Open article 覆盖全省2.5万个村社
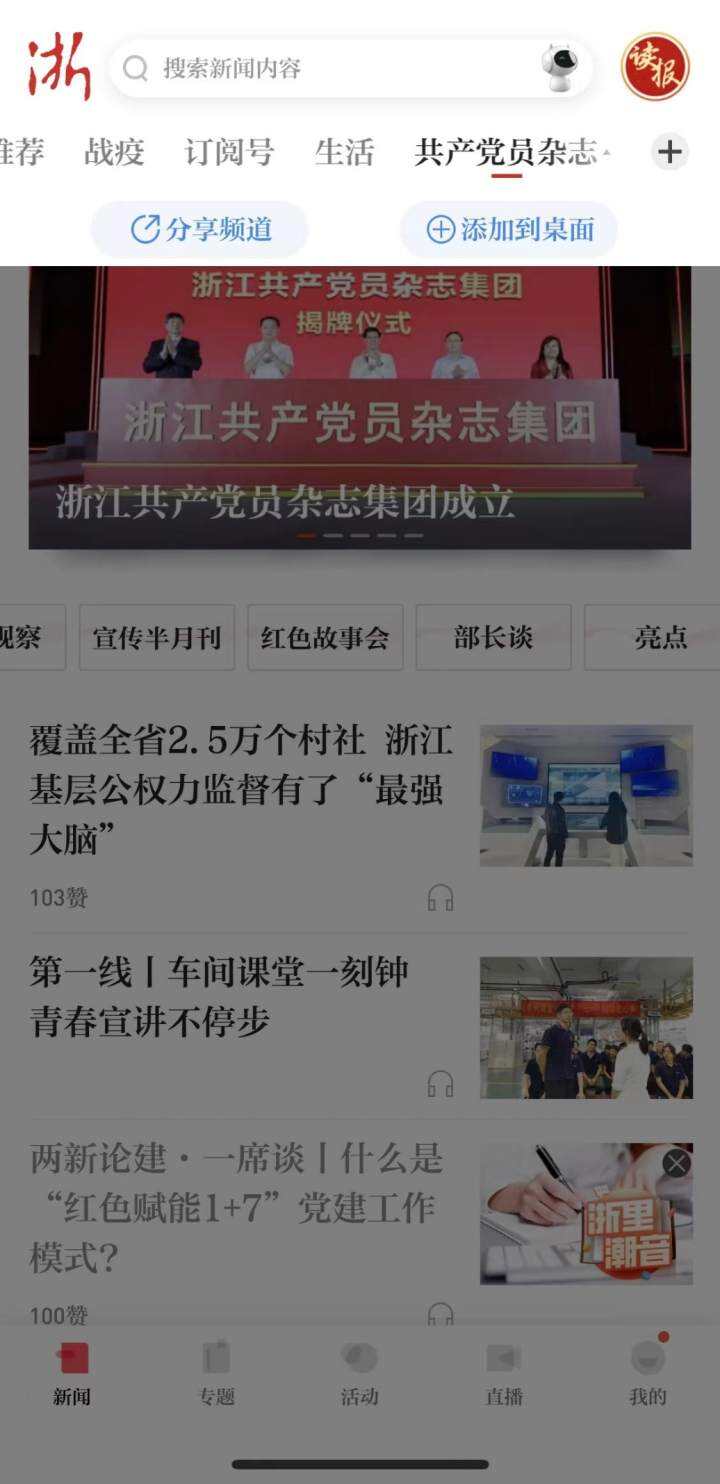Viewport: 720px width, 1484px height. point(240,792)
